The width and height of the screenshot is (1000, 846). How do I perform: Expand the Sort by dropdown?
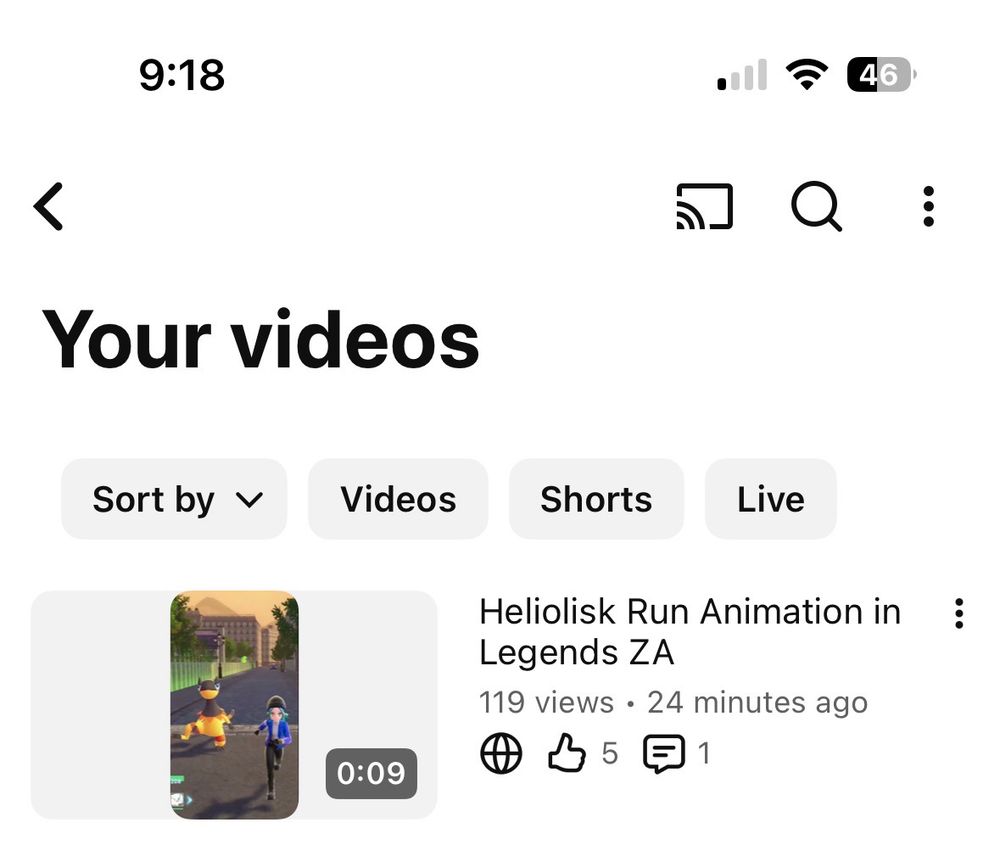click(x=175, y=499)
